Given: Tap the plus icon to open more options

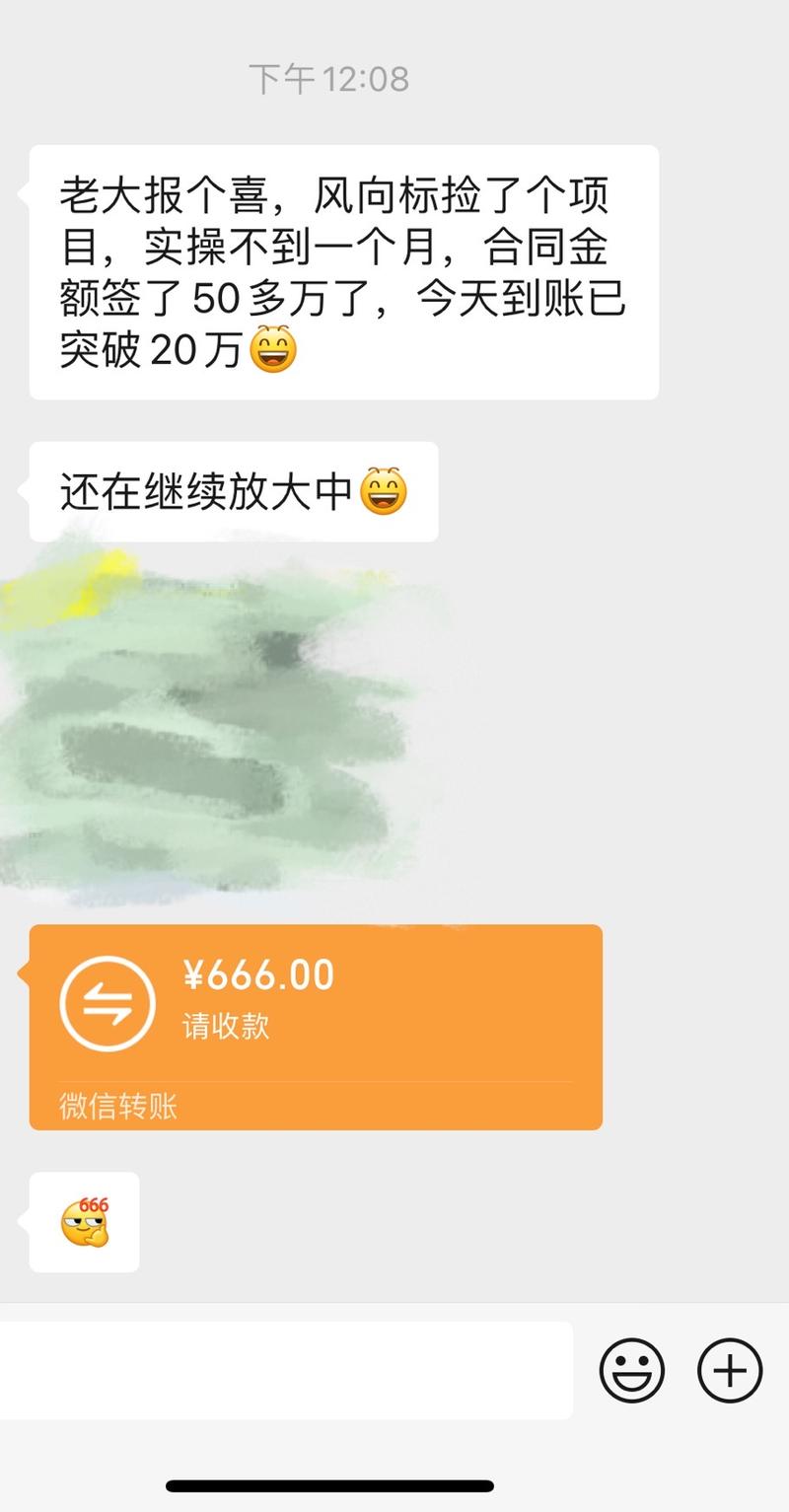Looking at the screenshot, I should tap(729, 1369).
